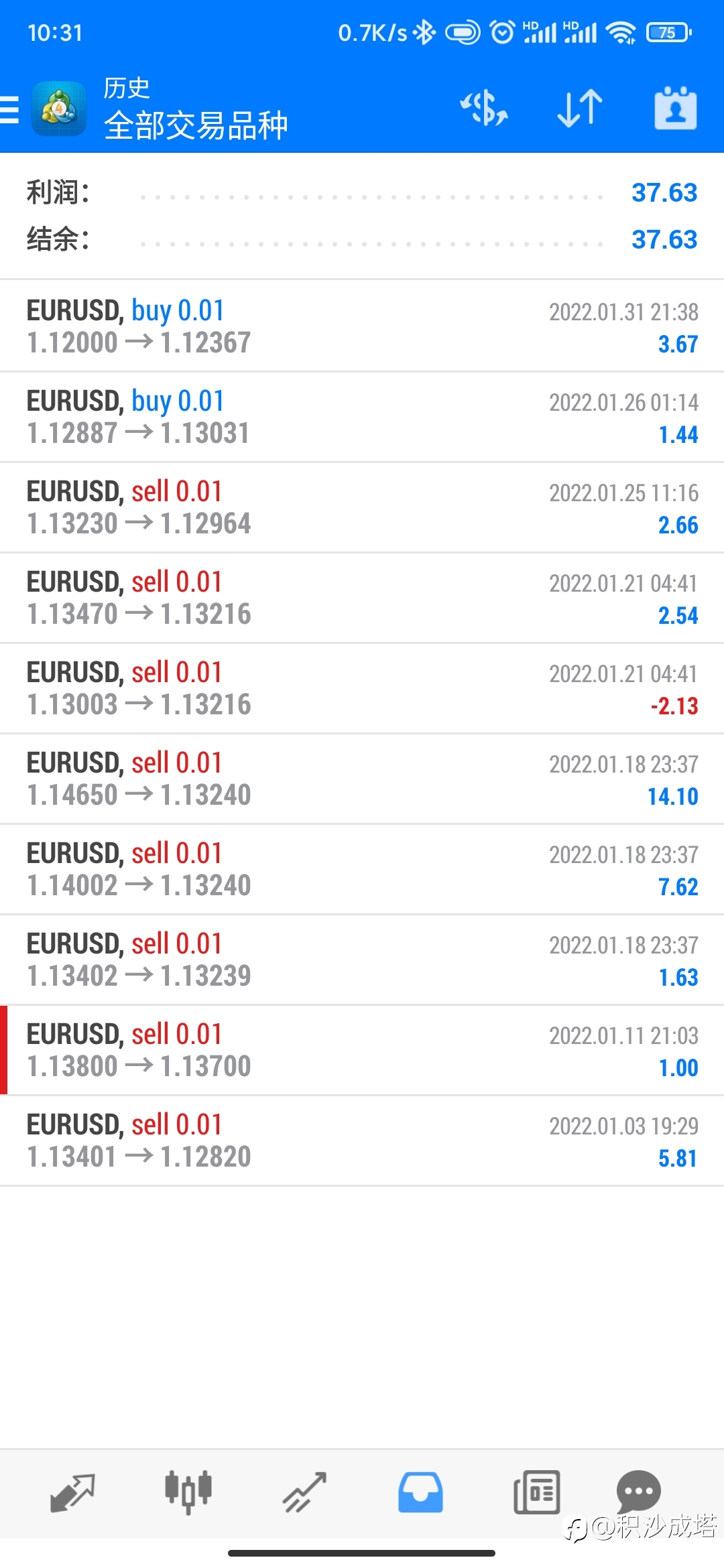Go to the News tab
Screen dimensions: 724x1568
click(536, 1492)
